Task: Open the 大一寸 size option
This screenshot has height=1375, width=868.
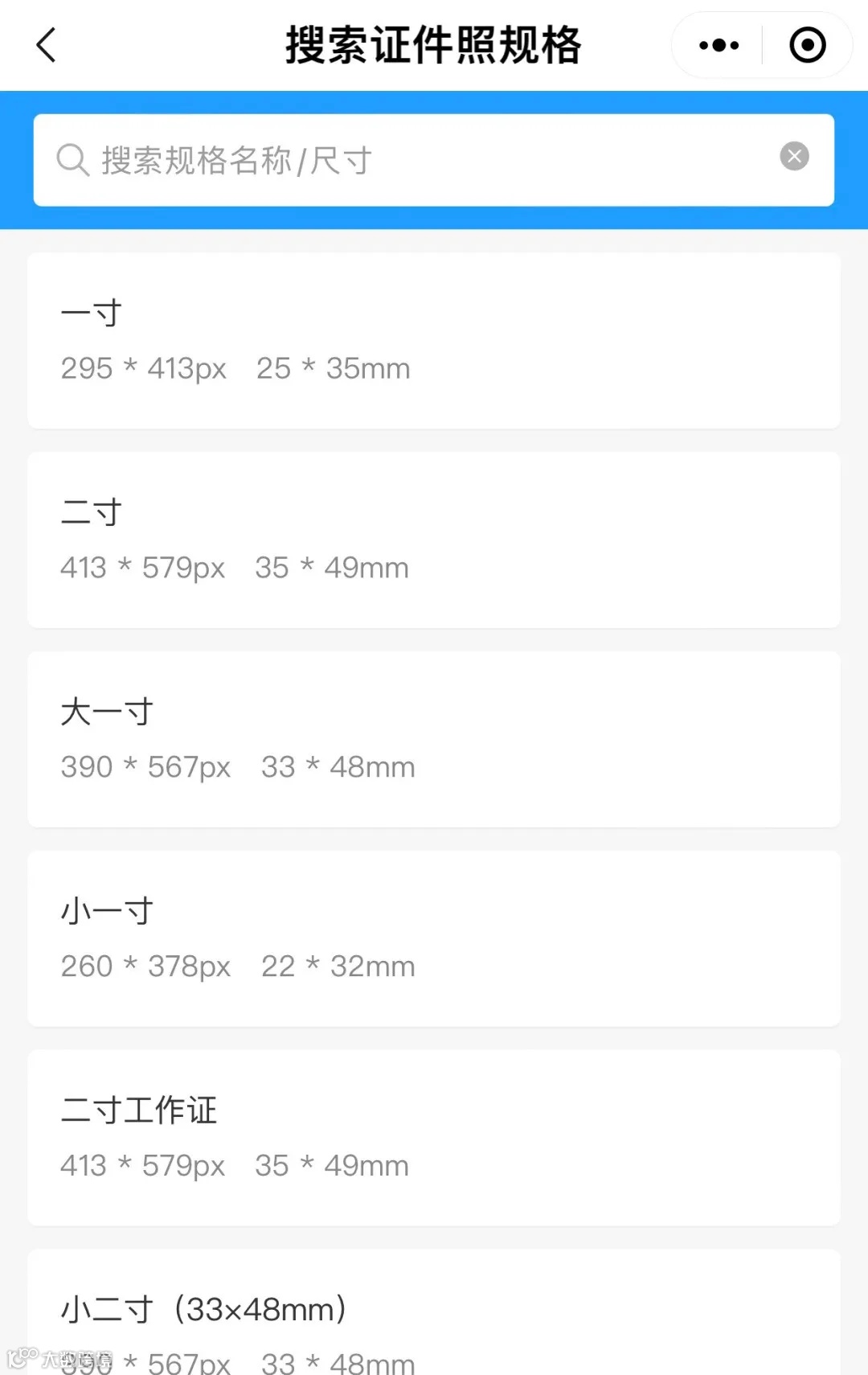Action: (x=434, y=739)
